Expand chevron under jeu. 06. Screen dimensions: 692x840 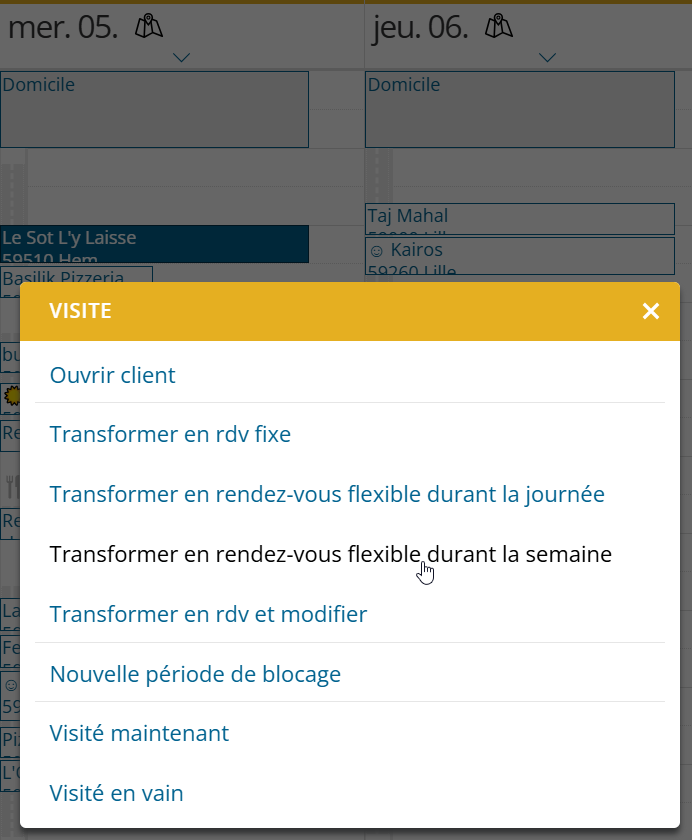pos(547,57)
